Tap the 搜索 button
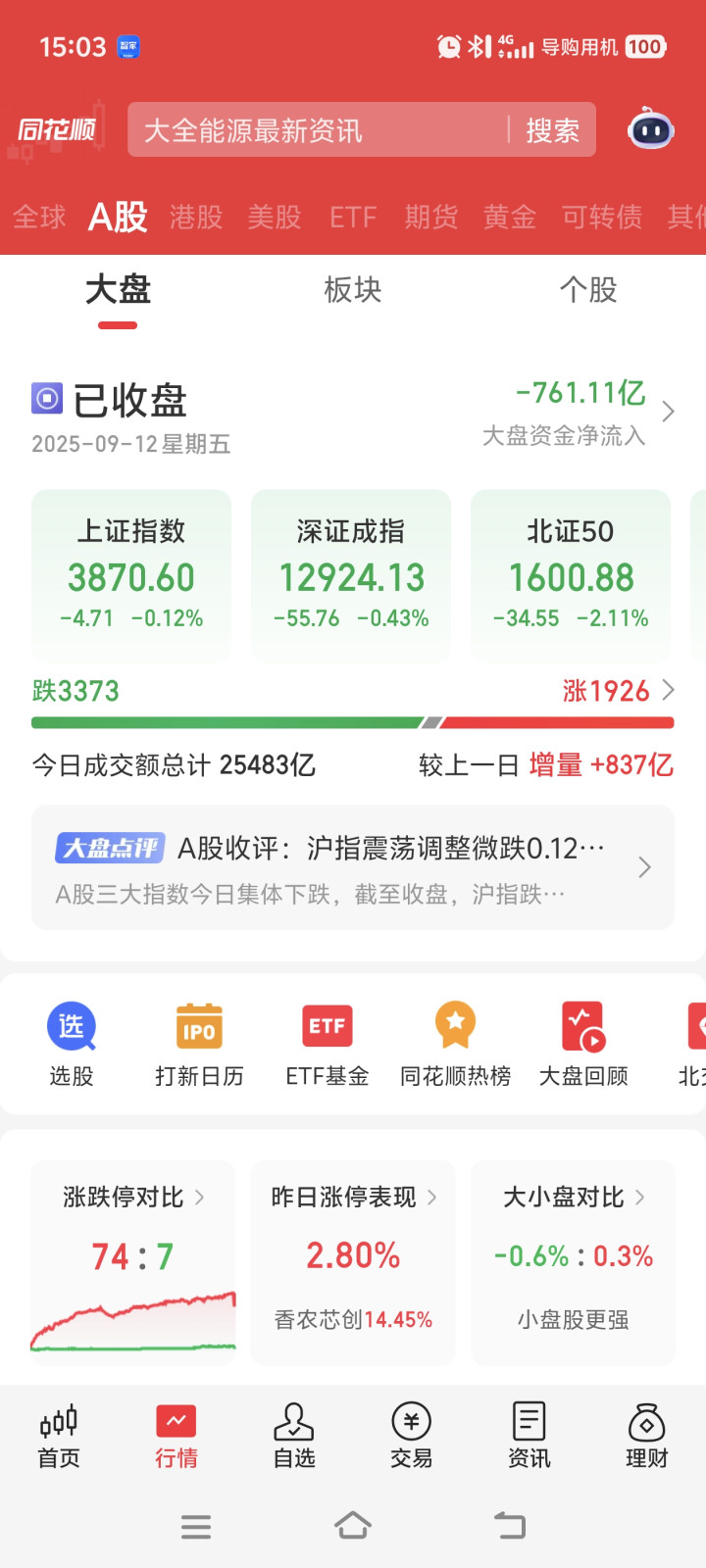 [x=552, y=130]
